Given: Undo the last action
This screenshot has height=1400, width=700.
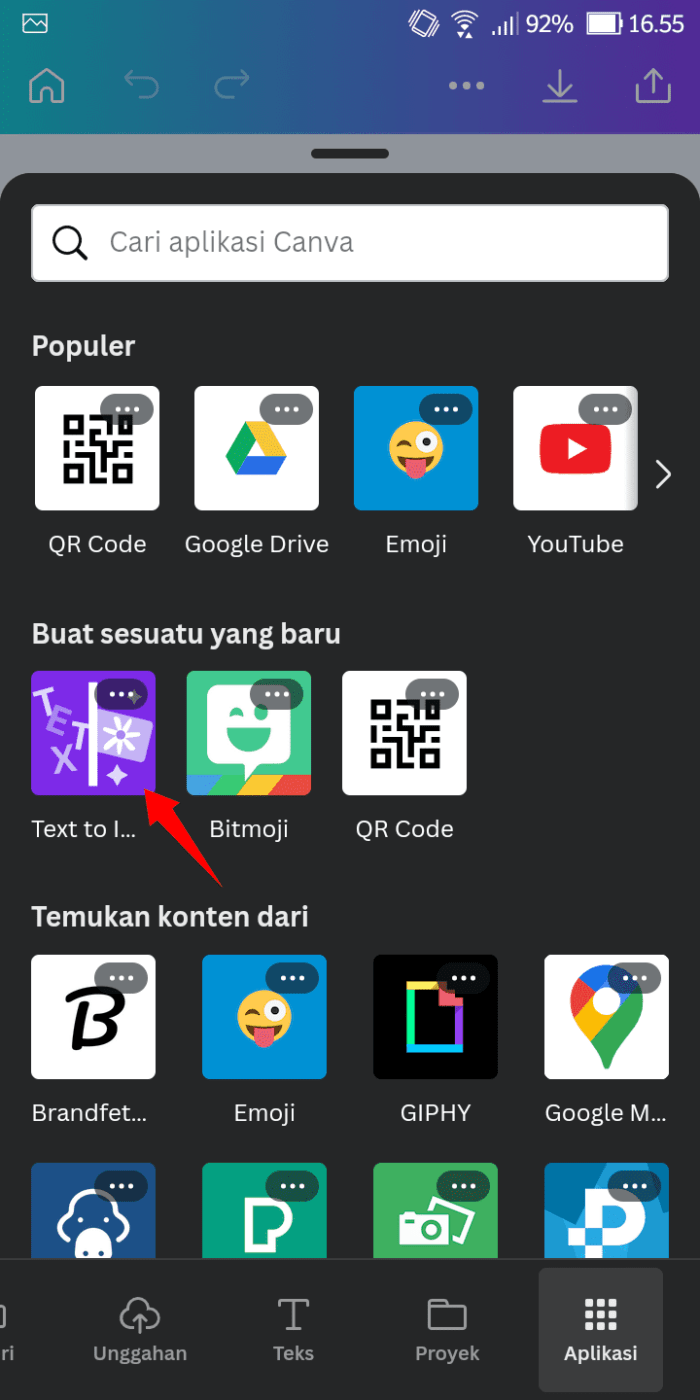Looking at the screenshot, I should click(142, 85).
